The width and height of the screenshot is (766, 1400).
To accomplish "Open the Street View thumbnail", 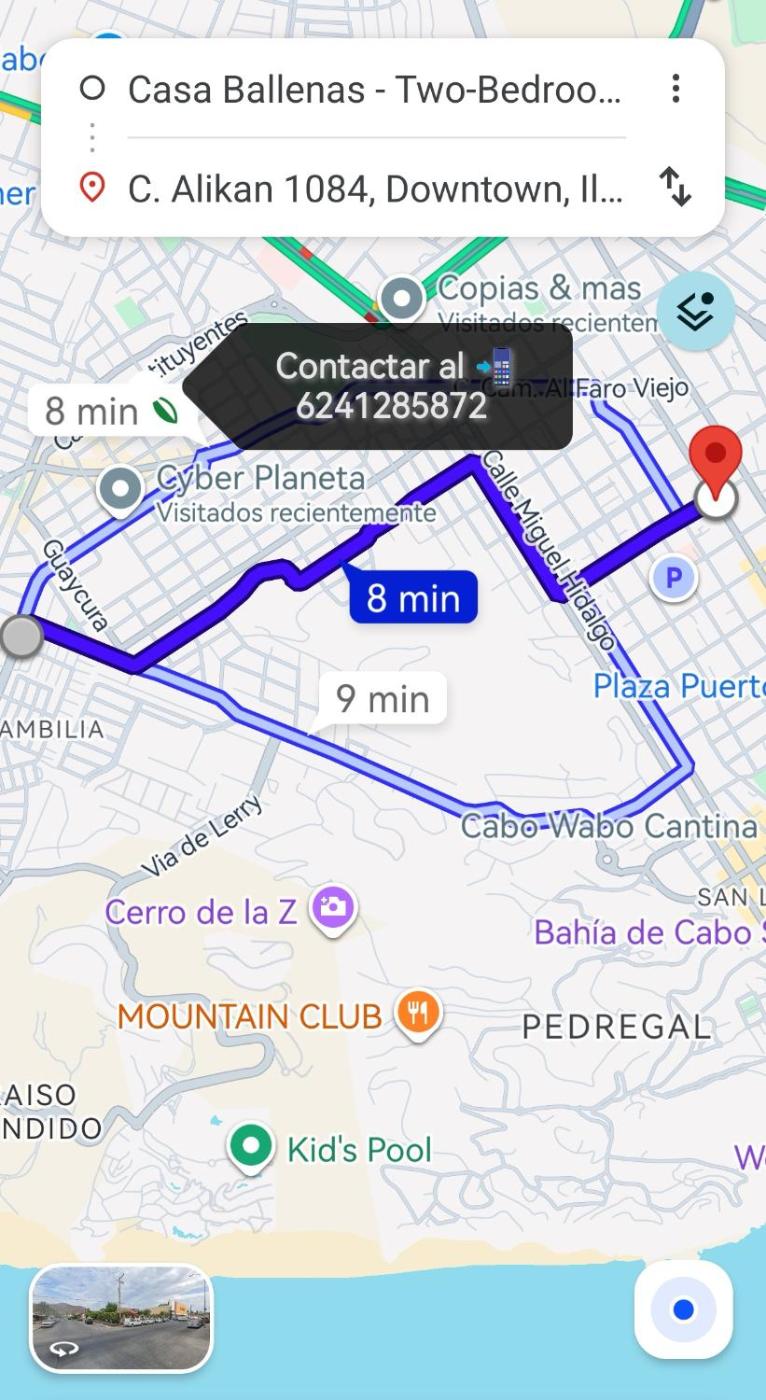I will tap(122, 1317).
